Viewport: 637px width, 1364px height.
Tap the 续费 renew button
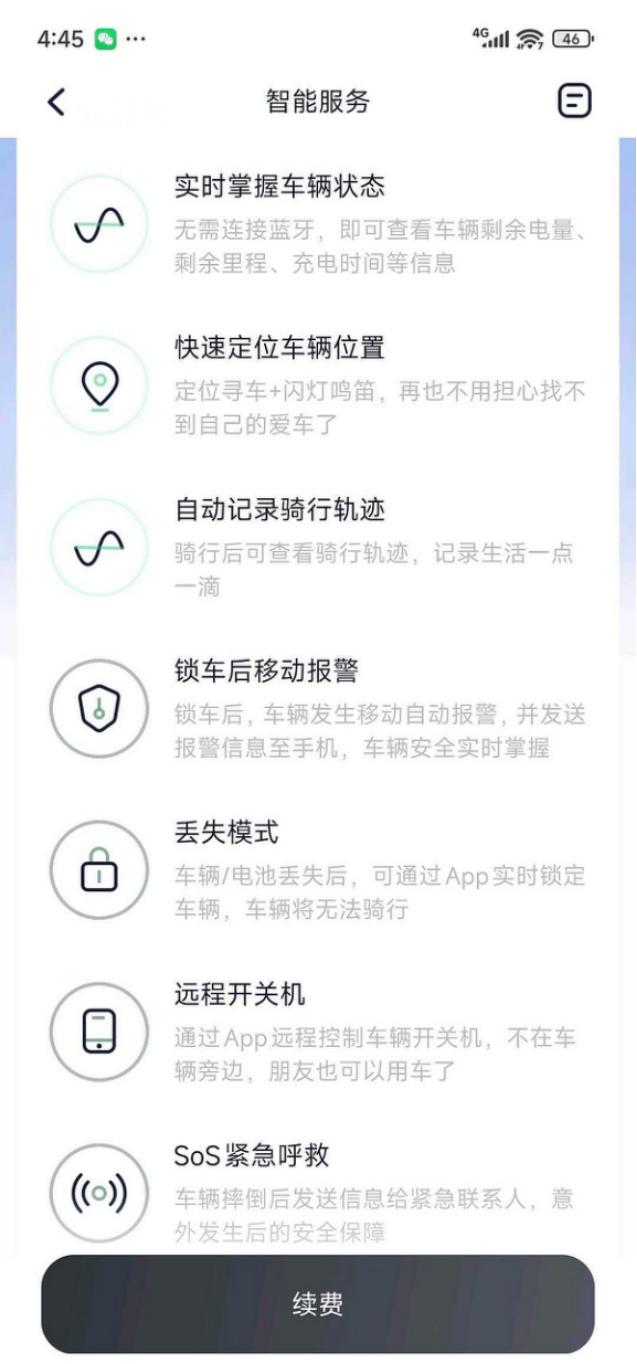point(318,1304)
